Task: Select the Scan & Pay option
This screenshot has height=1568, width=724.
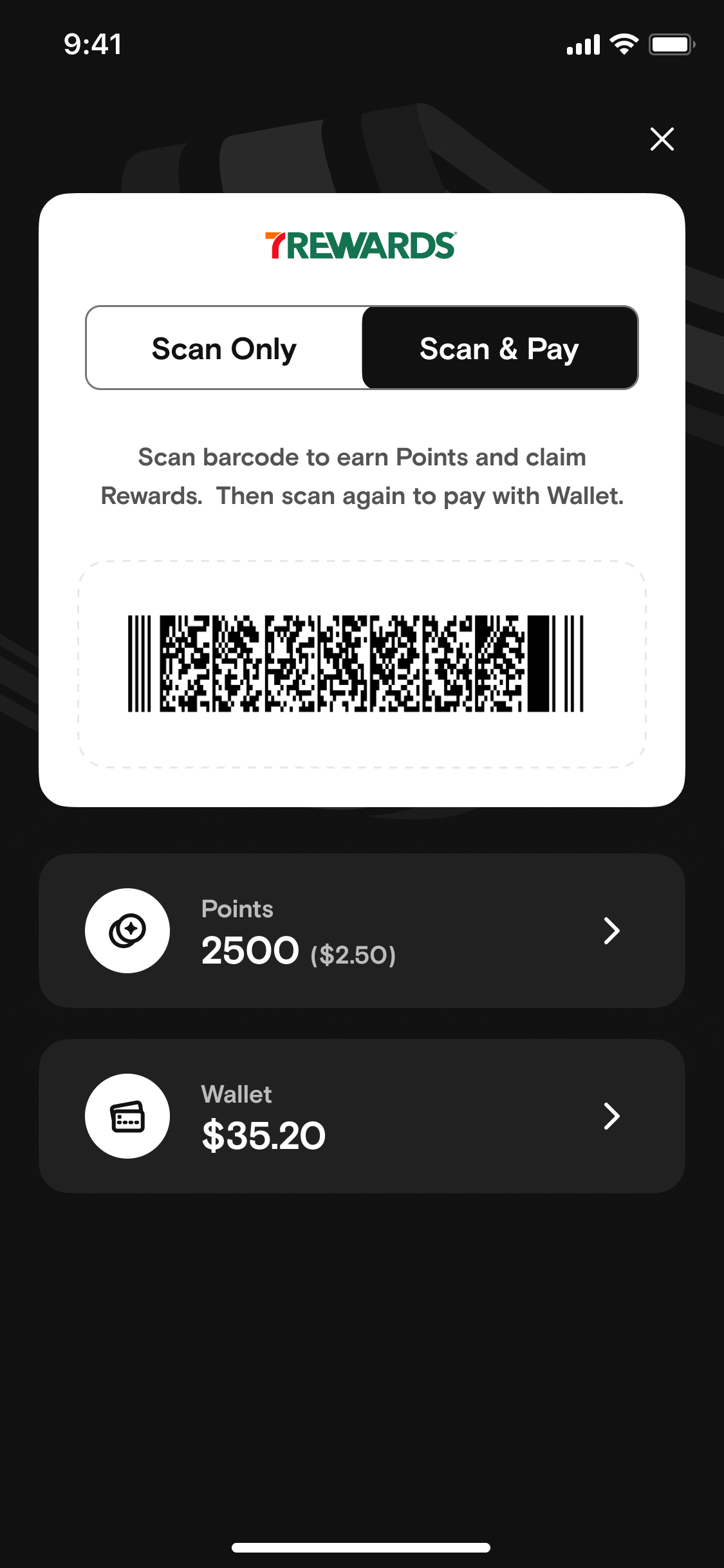Action: point(499,348)
